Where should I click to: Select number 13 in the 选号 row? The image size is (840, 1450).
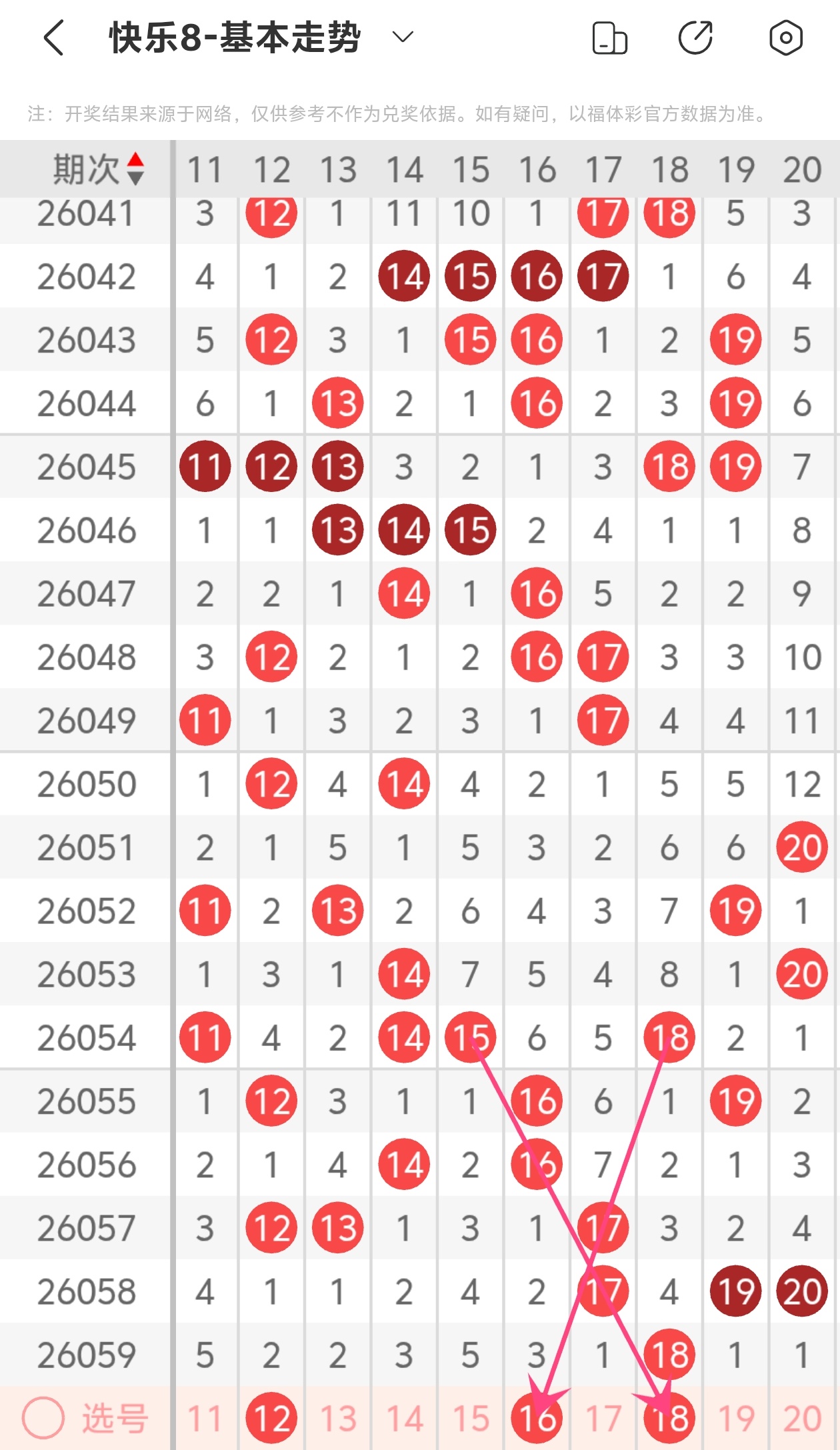pos(338,1418)
